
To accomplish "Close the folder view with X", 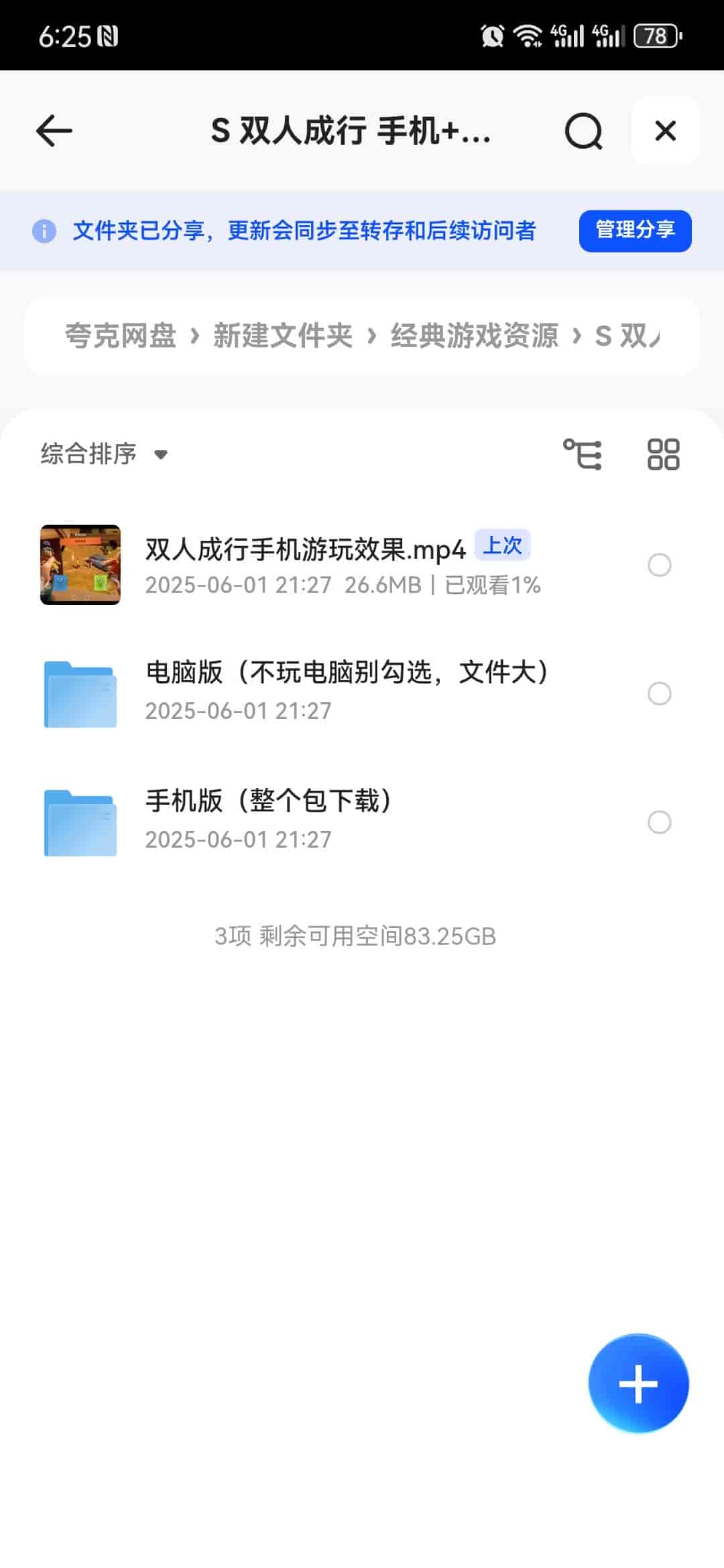I will [665, 131].
